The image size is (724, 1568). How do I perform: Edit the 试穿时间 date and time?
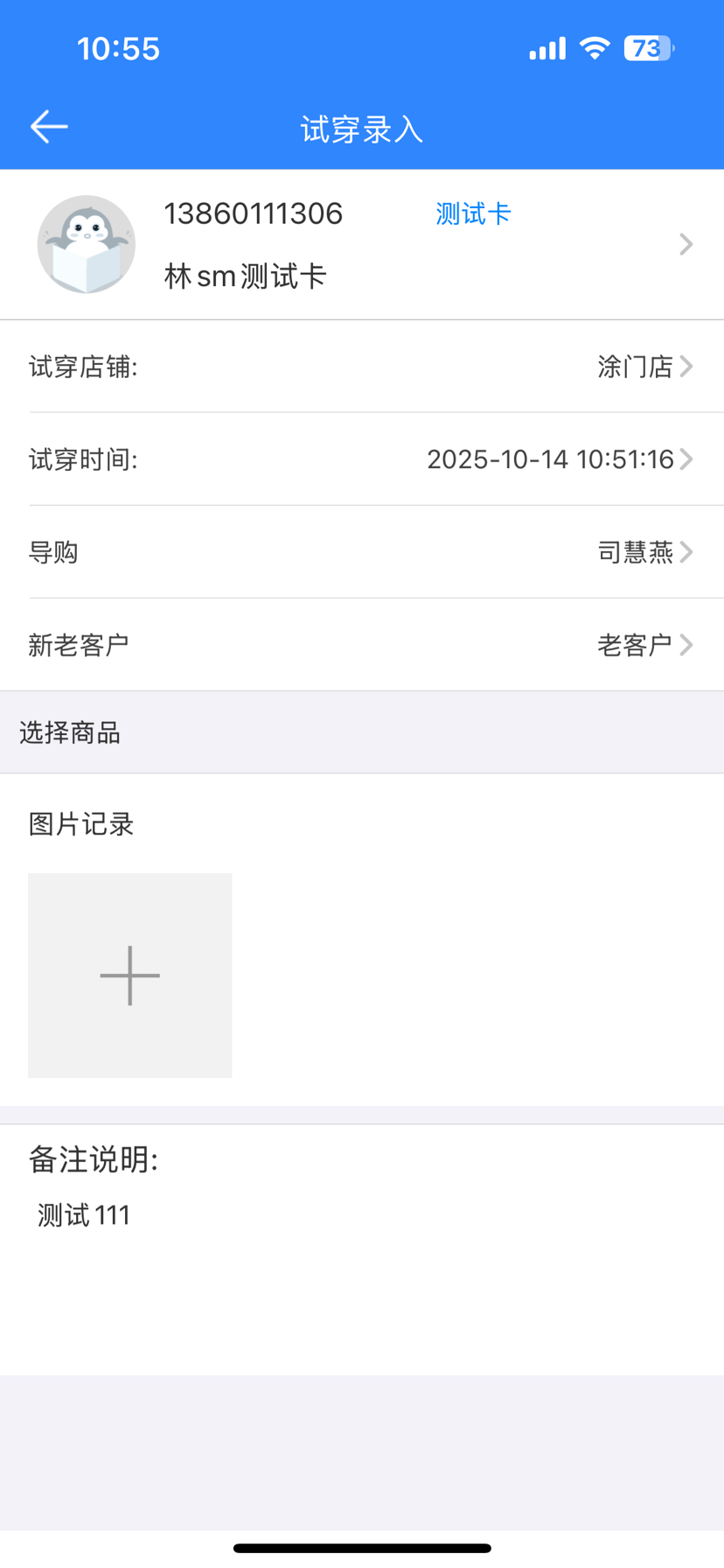[558, 459]
